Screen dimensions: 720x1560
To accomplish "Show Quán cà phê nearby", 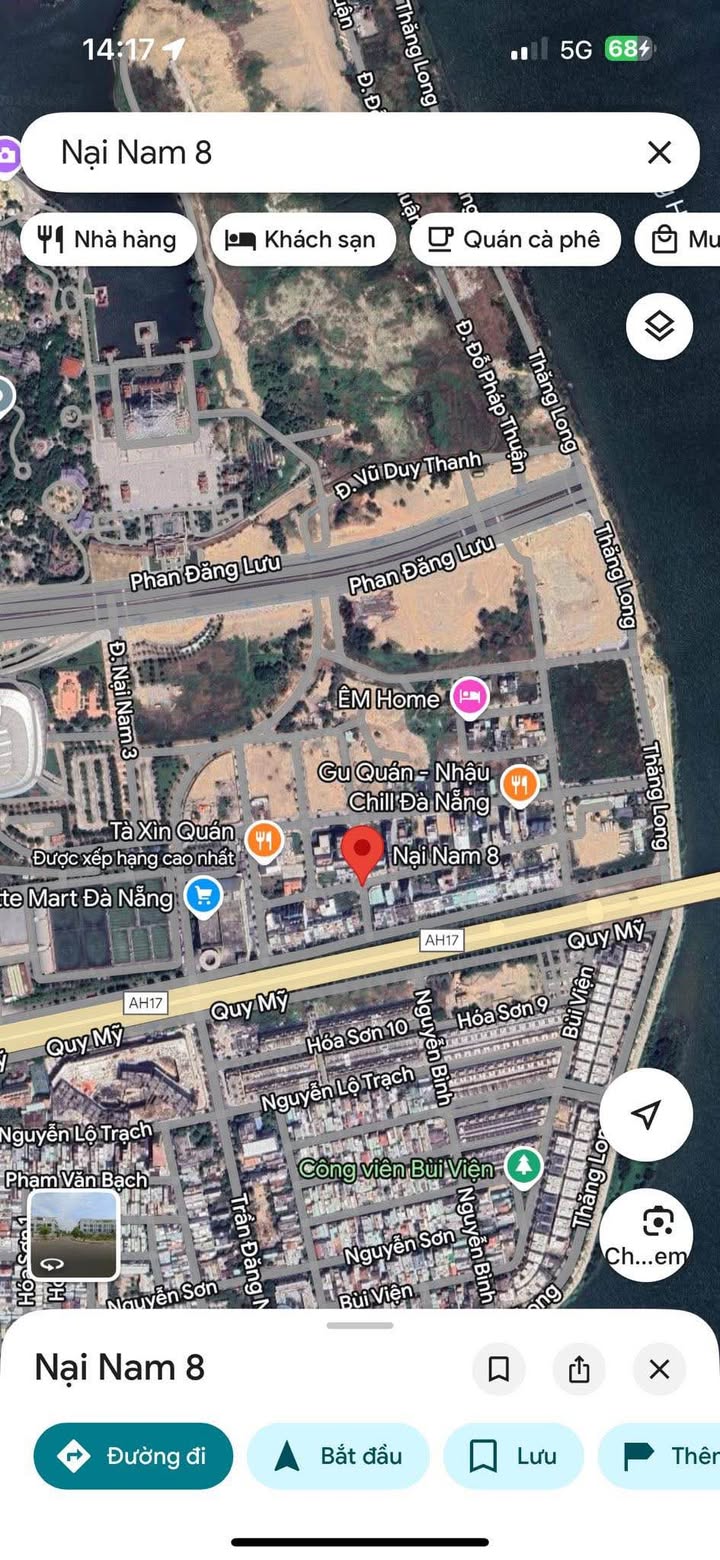I will click(515, 240).
